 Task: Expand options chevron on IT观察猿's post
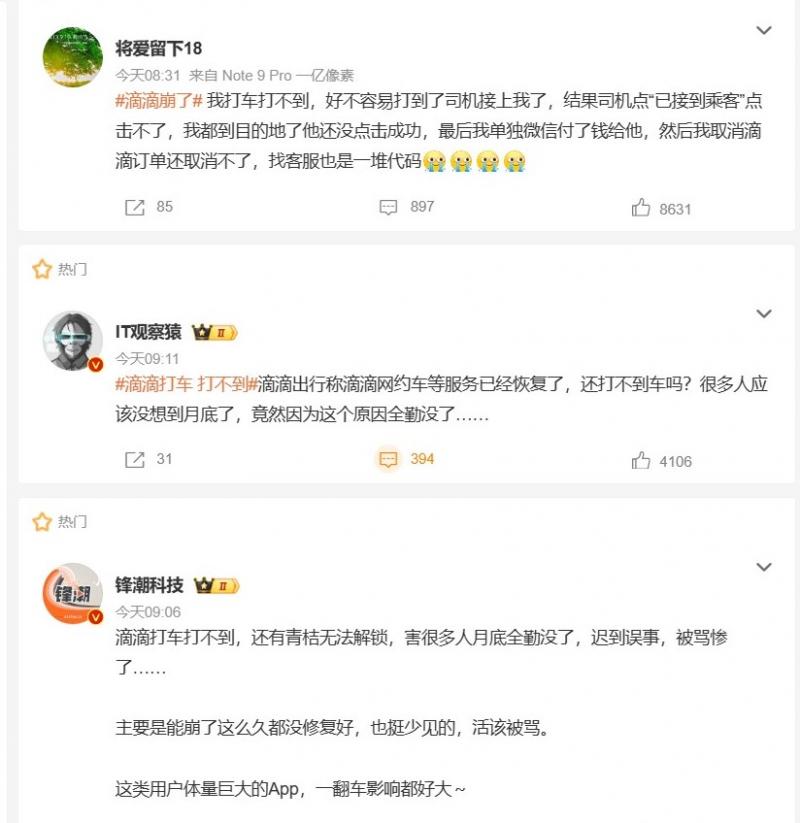coord(765,312)
